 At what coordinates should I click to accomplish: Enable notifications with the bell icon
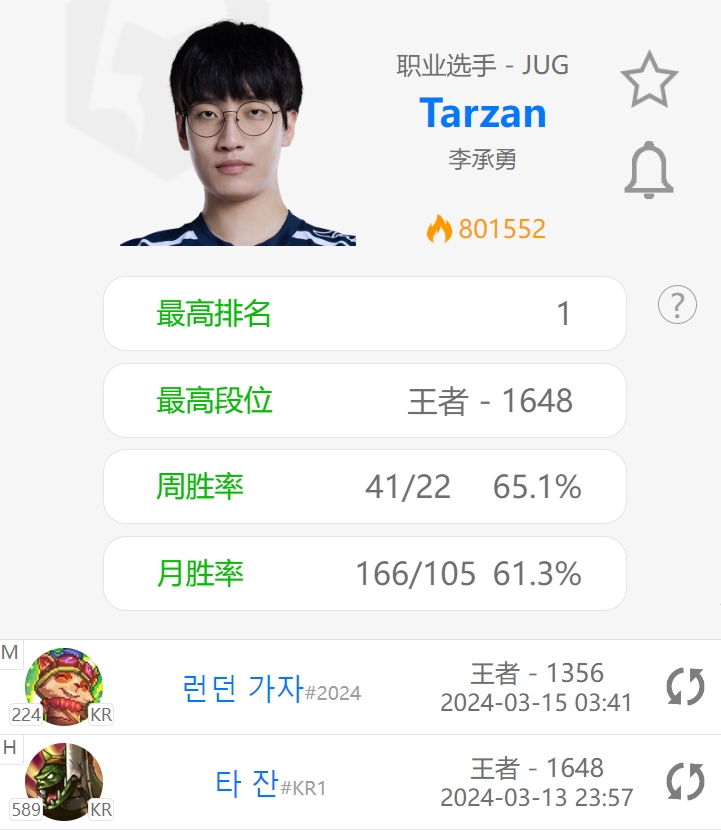[649, 170]
